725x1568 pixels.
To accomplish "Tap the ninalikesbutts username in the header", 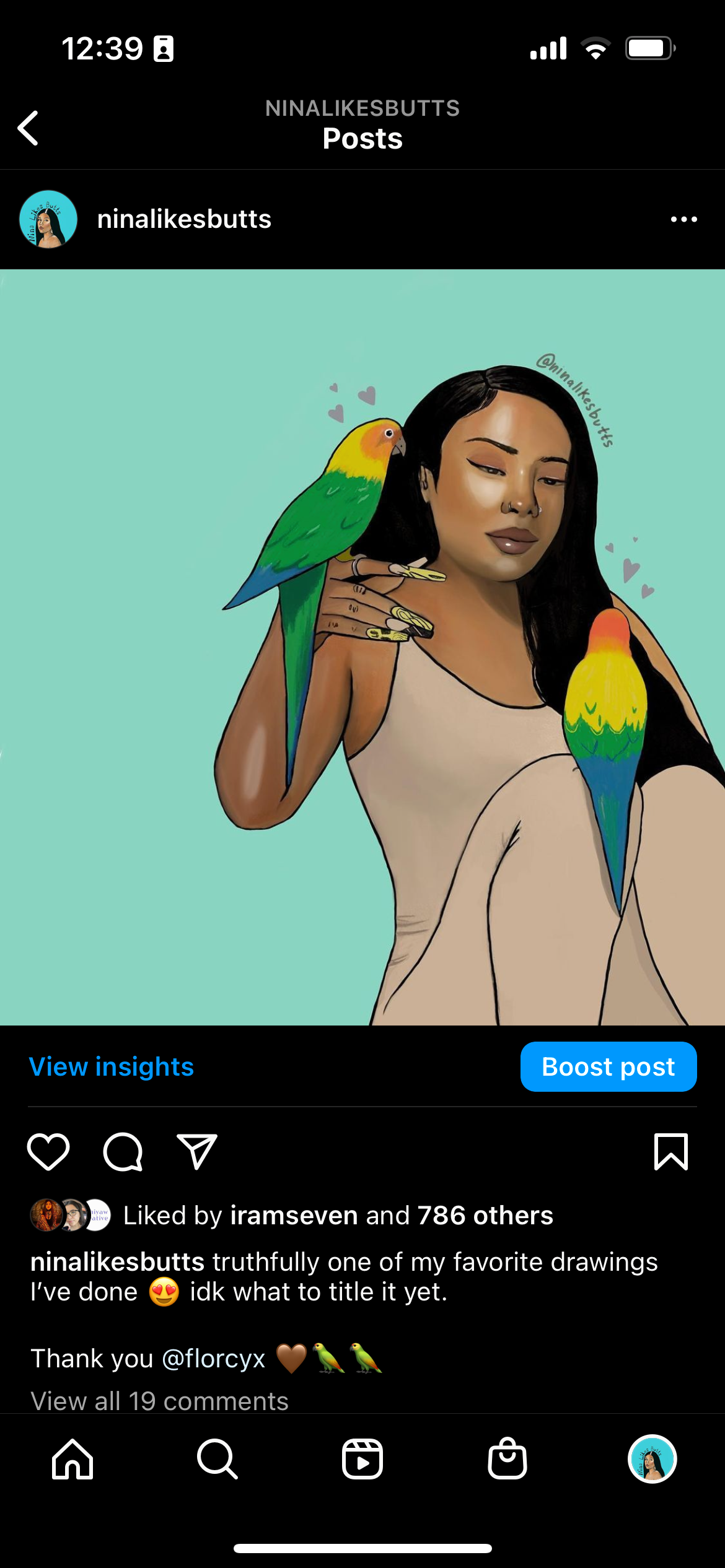I will (x=184, y=219).
